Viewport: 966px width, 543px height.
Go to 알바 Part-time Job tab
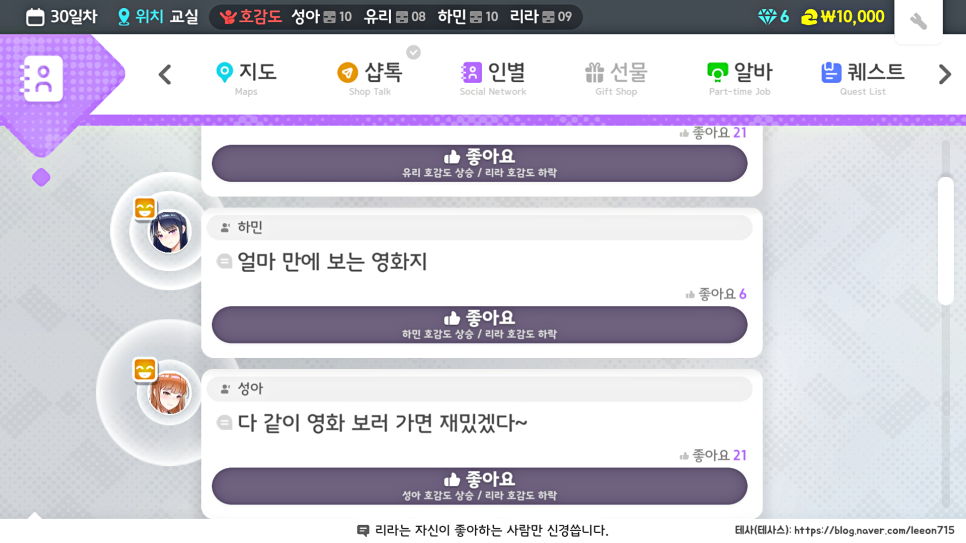[x=739, y=78]
